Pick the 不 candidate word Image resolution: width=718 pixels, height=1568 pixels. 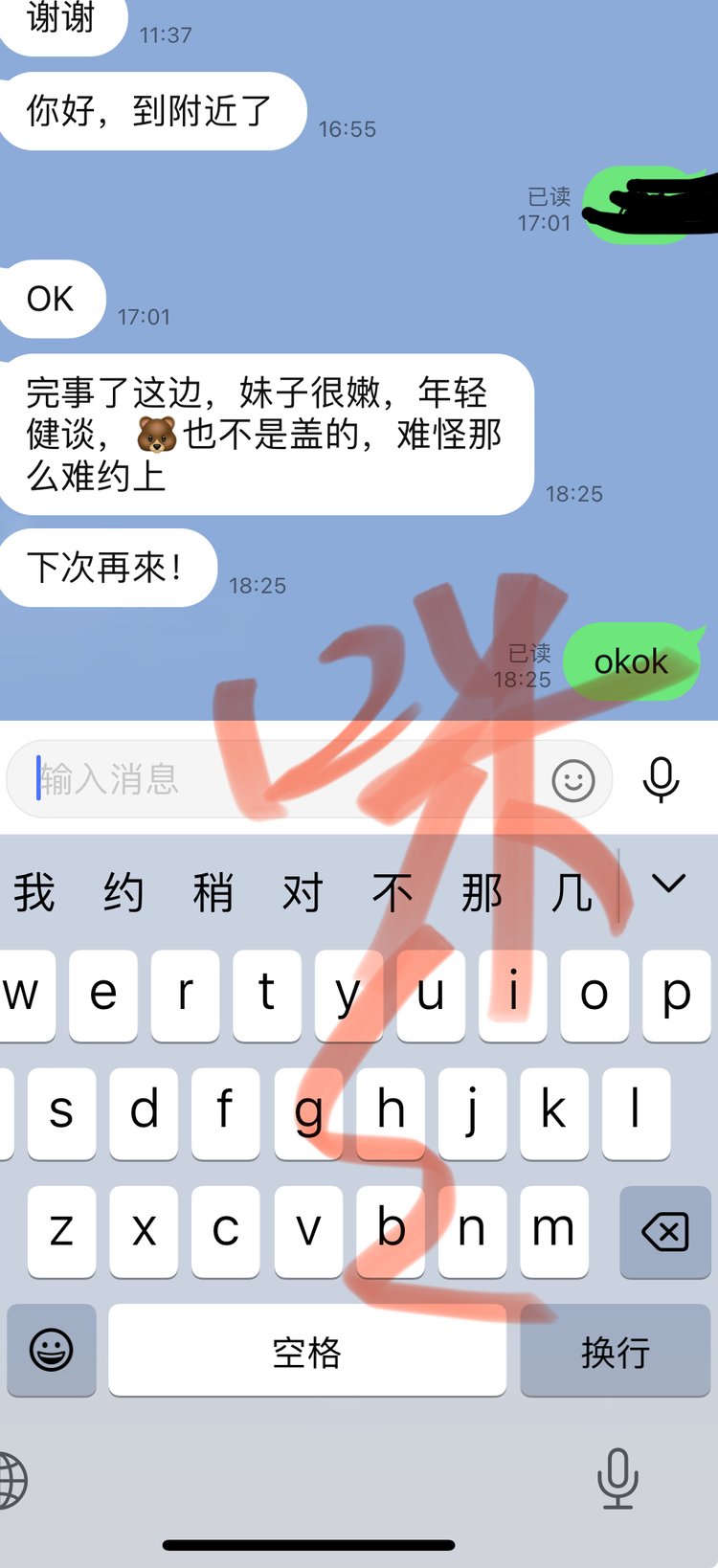point(393,892)
